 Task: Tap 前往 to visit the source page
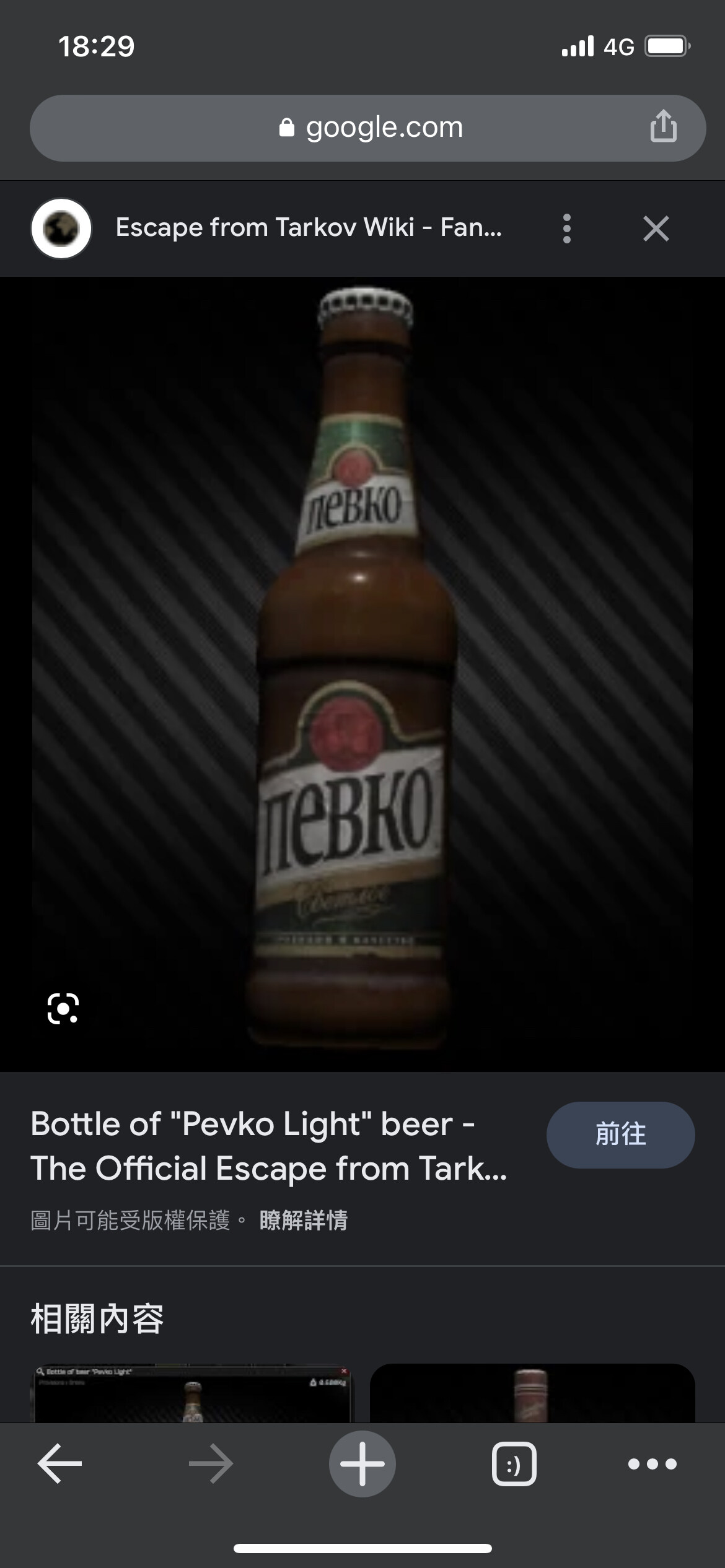click(x=620, y=1135)
